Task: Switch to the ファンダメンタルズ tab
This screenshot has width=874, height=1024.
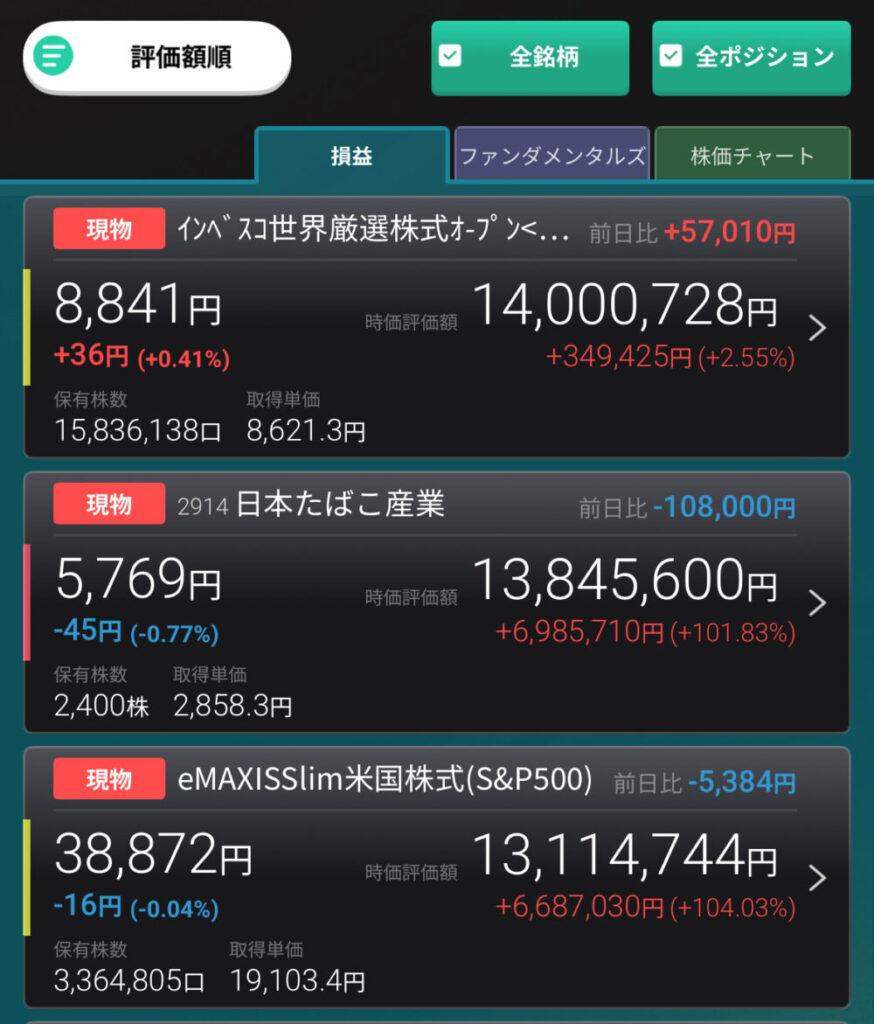Action: coord(552,156)
